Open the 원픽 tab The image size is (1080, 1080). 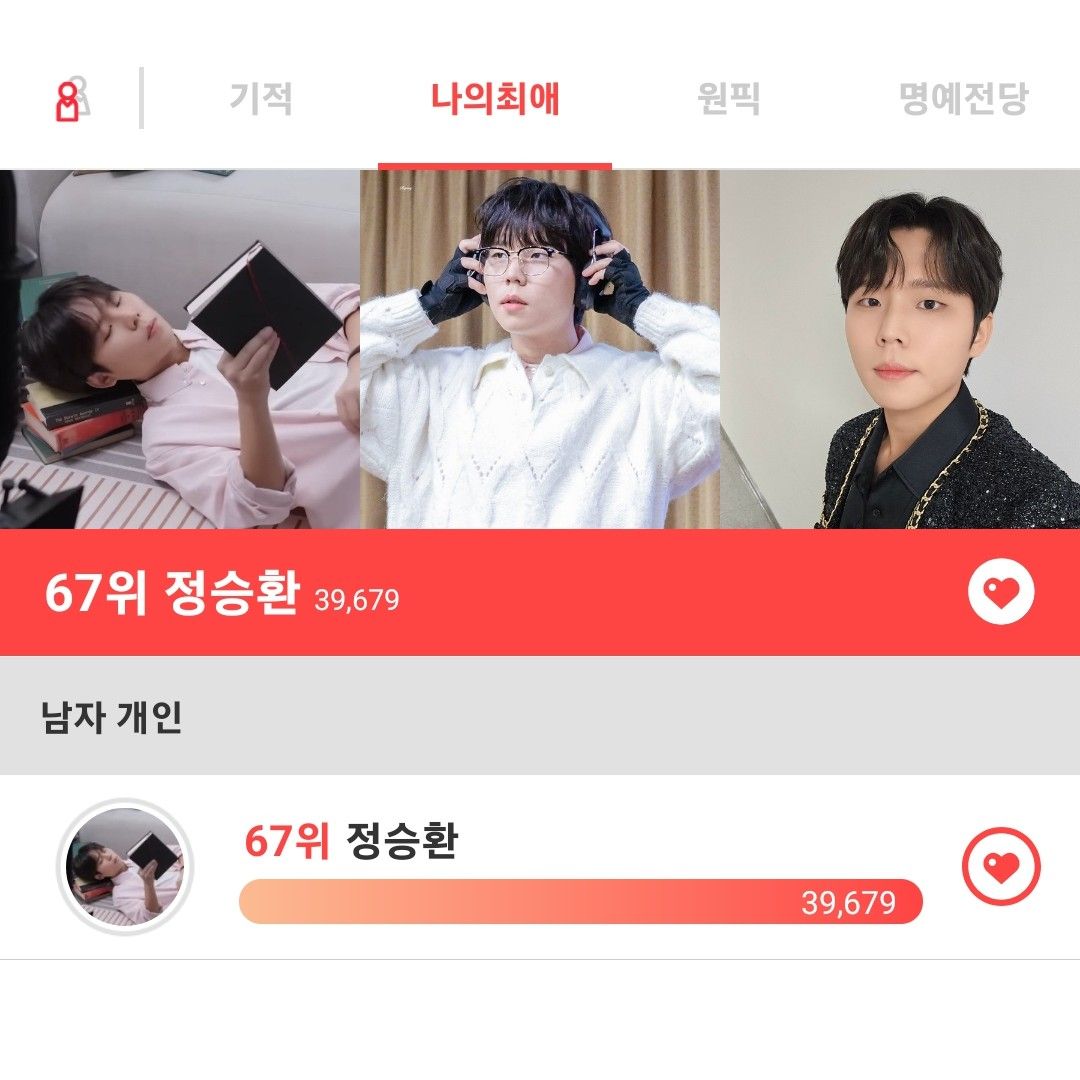(728, 99)
